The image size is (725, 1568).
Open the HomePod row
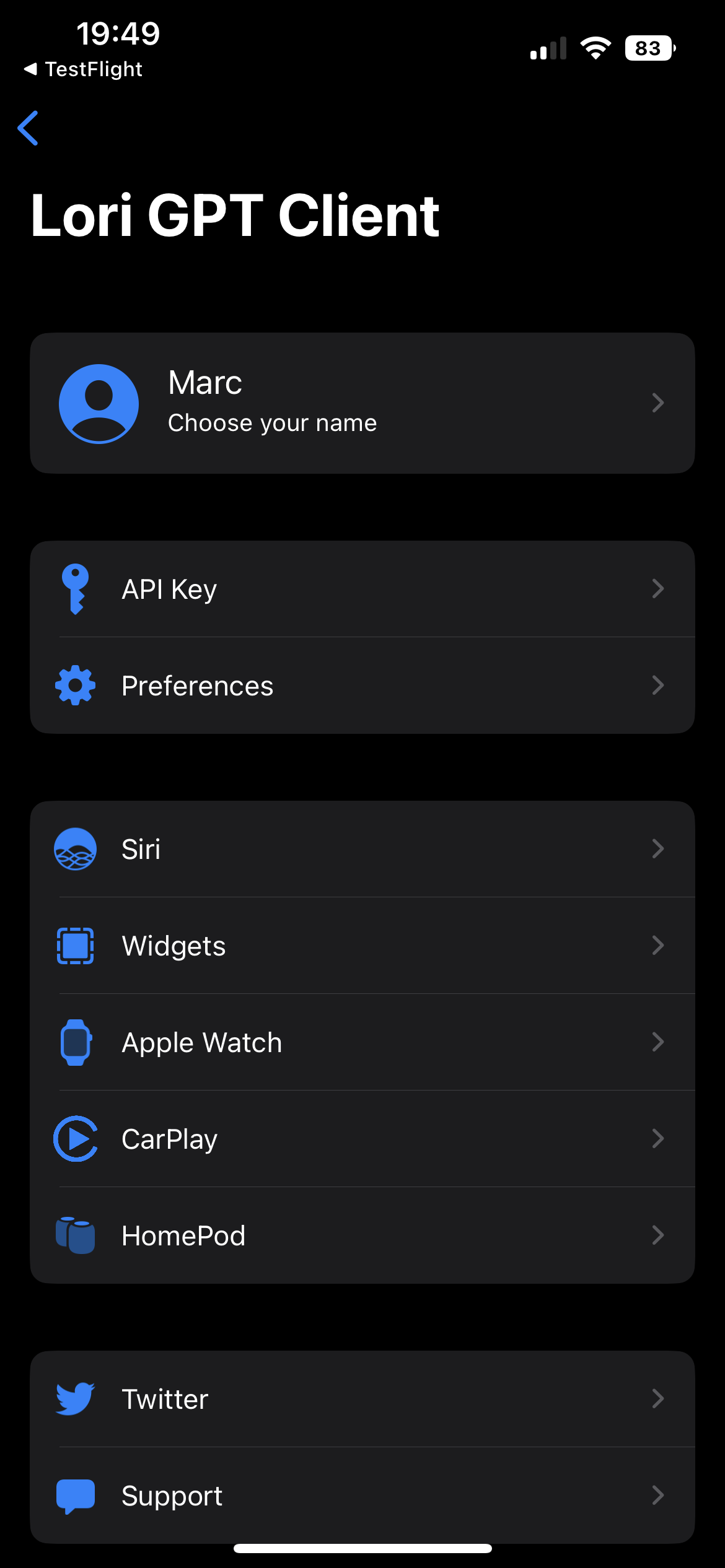pyautogui.click(x=362, y=1235)
